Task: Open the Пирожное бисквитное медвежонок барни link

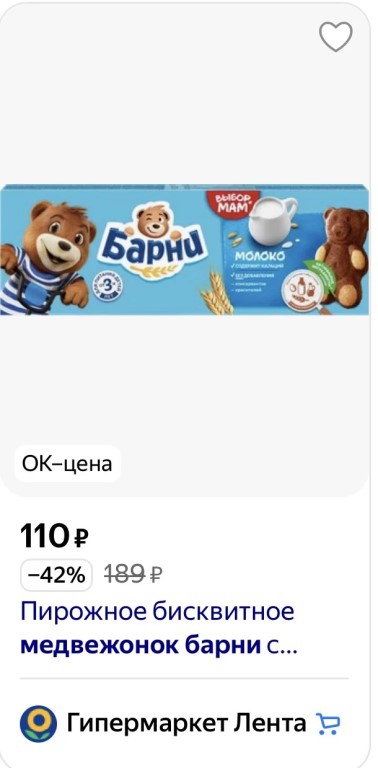Action: tap(159, 628)
